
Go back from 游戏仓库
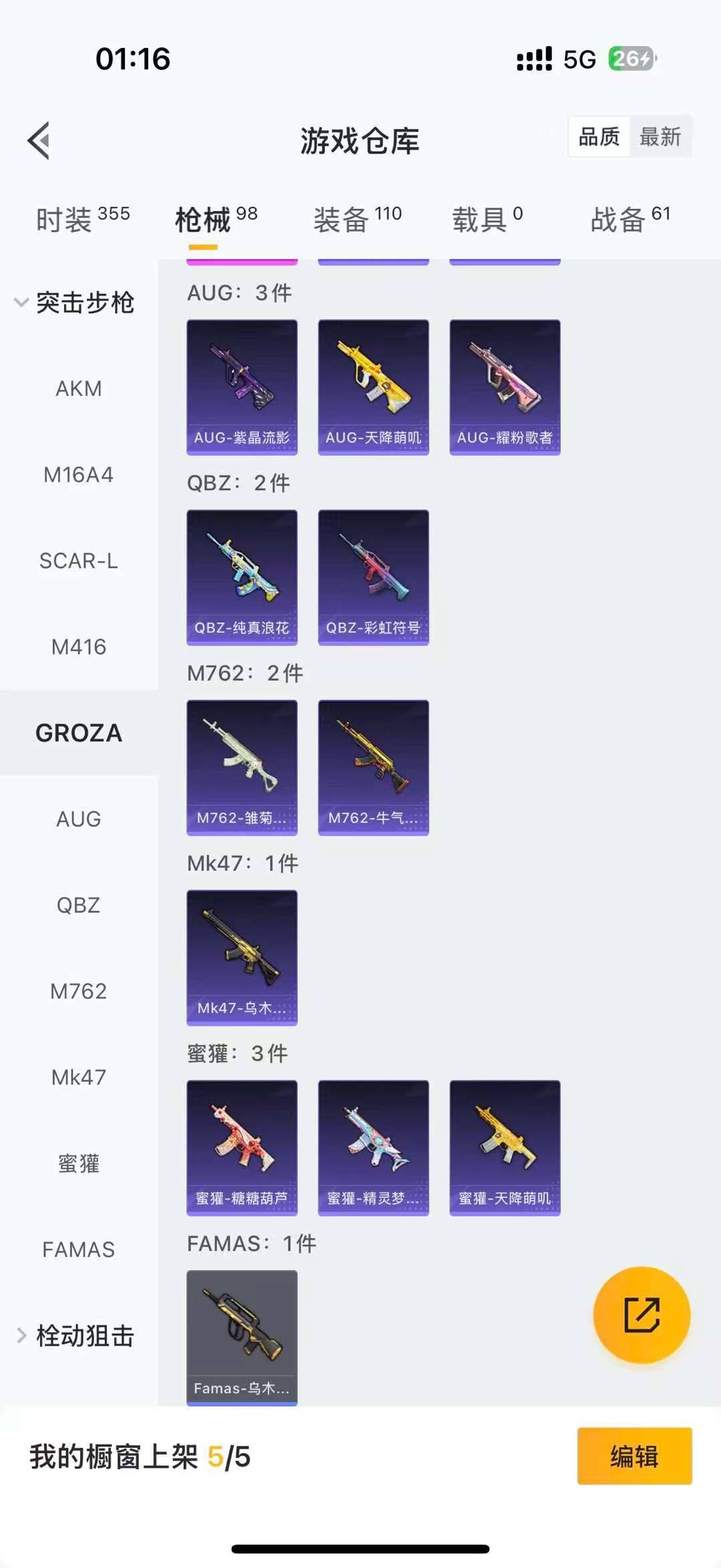pyautogui.click(x=39, y=140)
